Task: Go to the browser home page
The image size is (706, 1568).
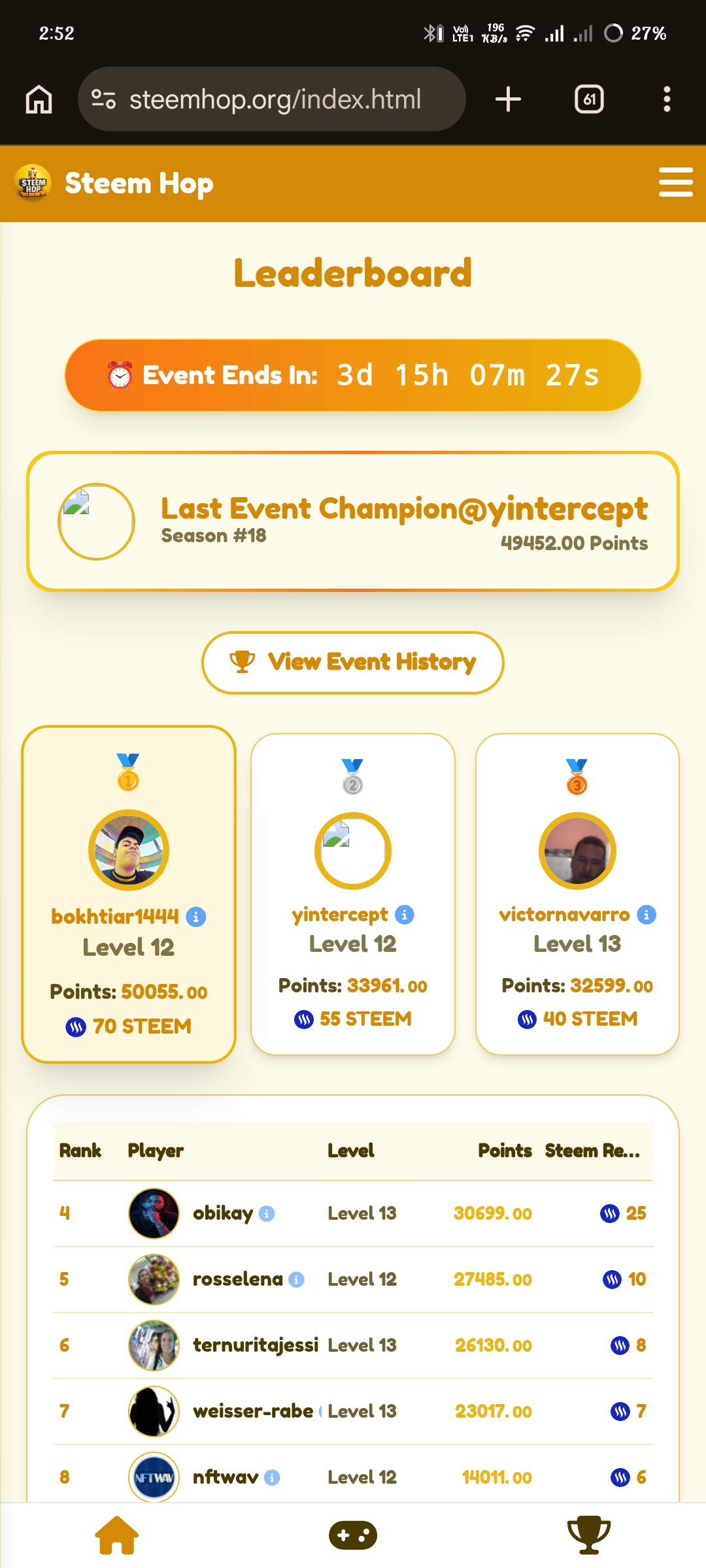Action: click(x=39, y=99)
